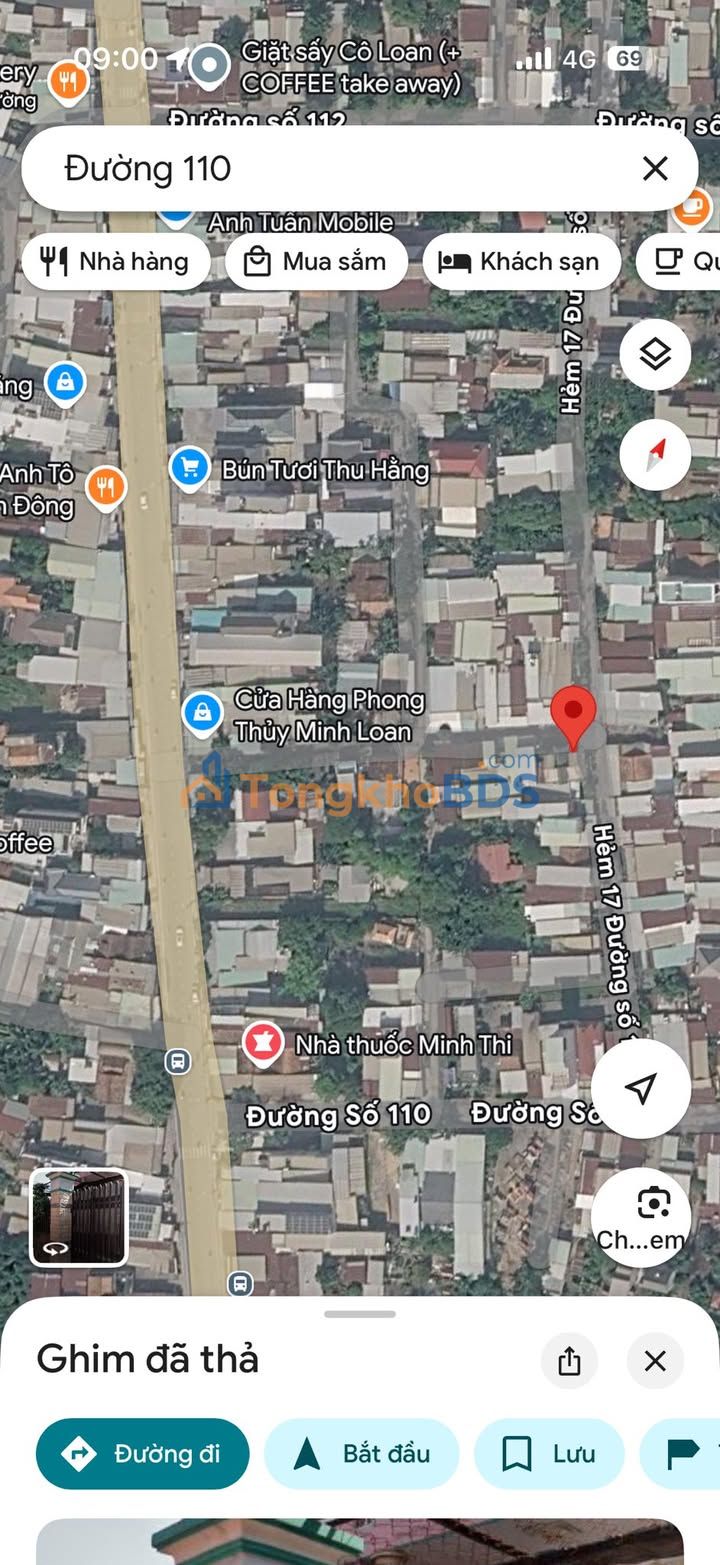Viewport: 720px width, 1565px height.
Task: Close the Ghim đã thả panel
Action: [655, 1361]
